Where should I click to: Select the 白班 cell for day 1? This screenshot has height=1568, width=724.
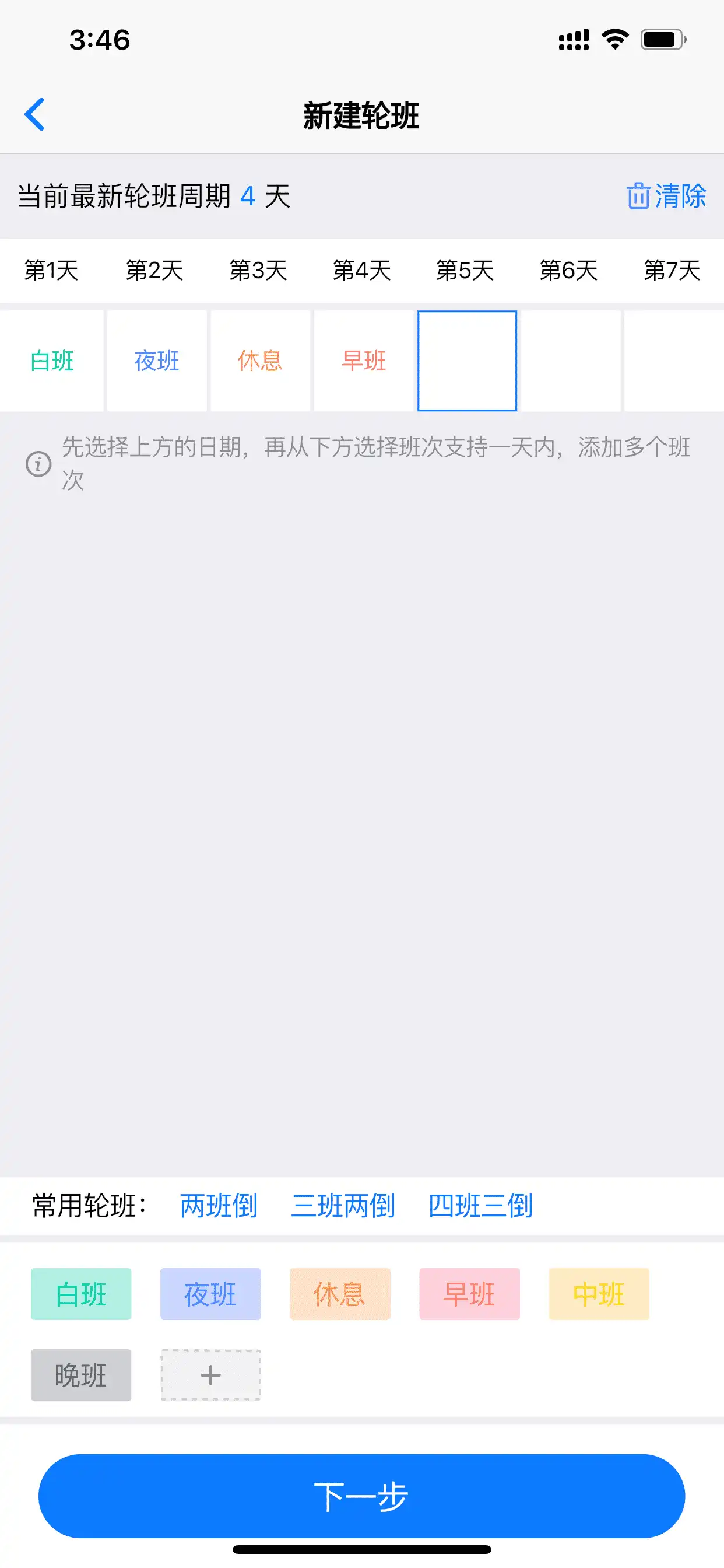(x=52, y=361)
